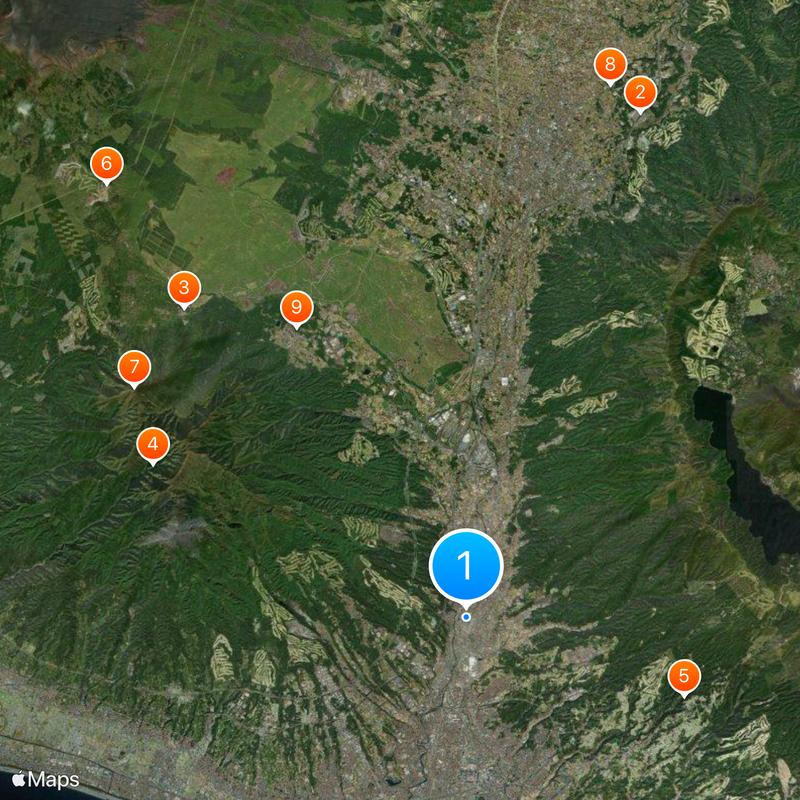Select map marker number 4

pyautogui.click(x=153, y=443)
